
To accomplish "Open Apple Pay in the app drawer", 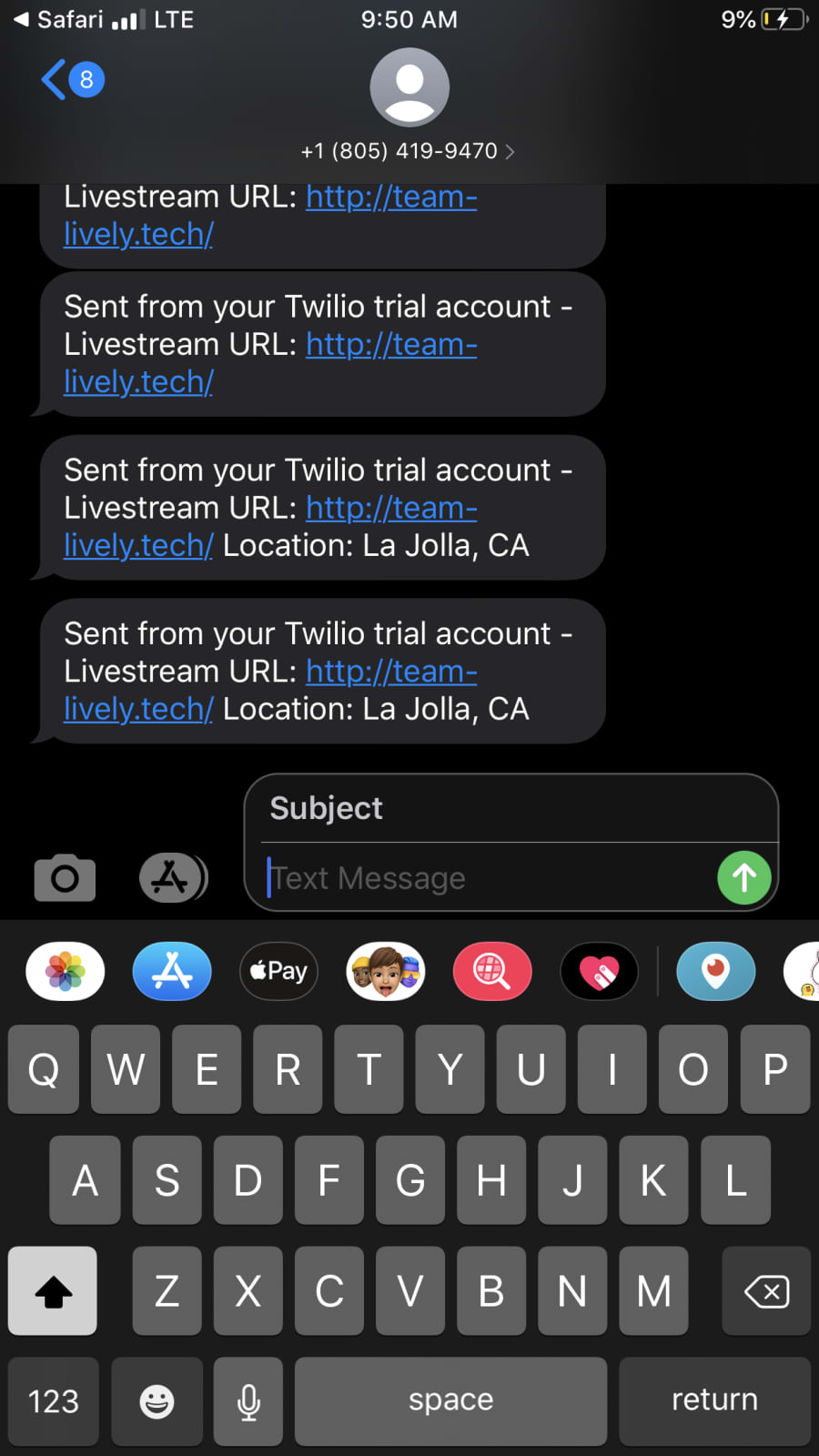I will pyautogui.click(x=278, y=971).
